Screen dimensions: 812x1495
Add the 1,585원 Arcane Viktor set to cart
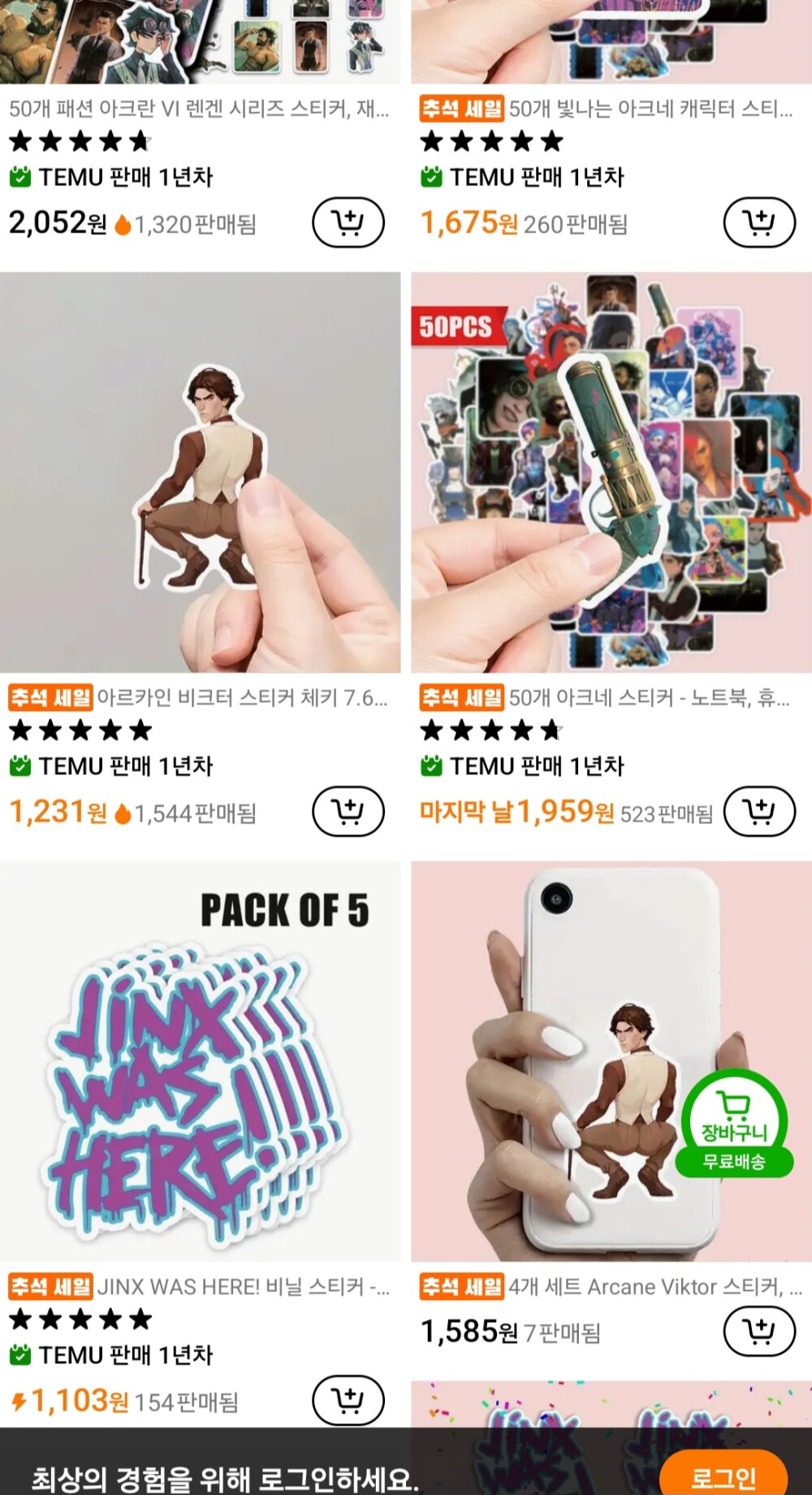(758, 1331)
